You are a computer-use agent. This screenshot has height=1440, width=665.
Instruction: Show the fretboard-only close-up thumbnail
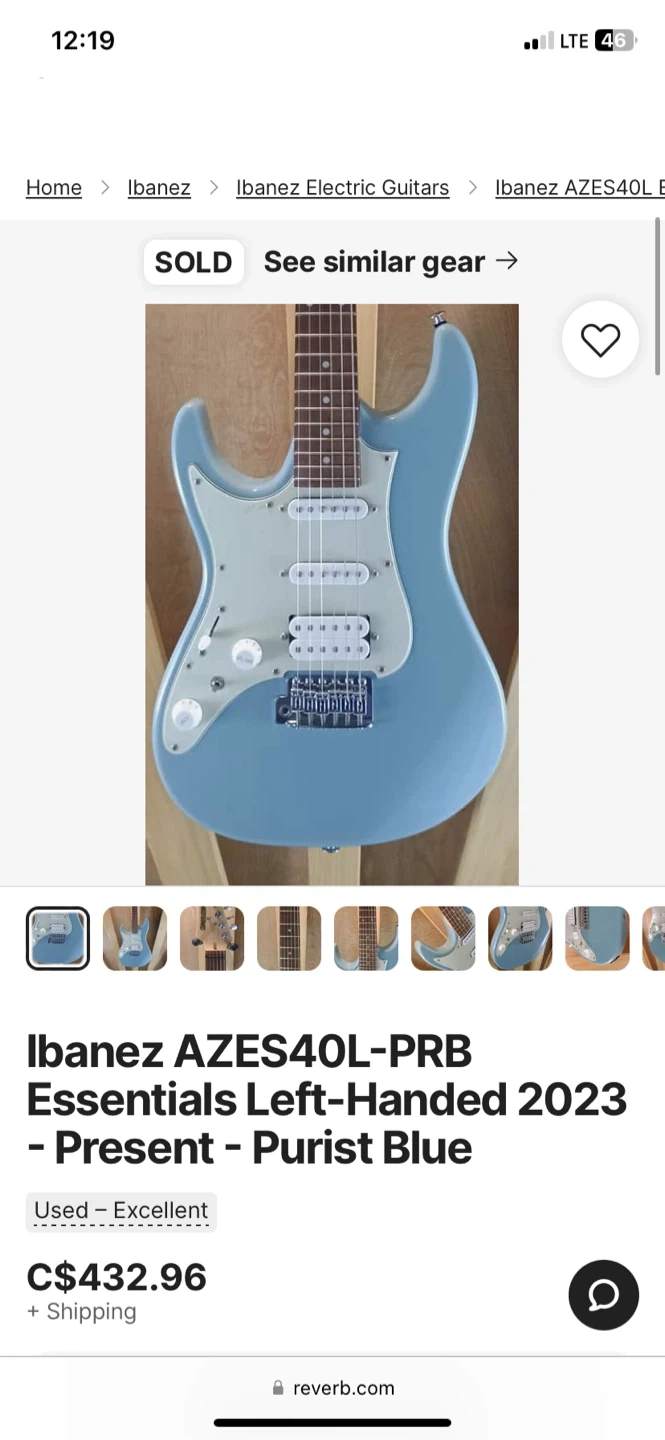tap(289, 938)
